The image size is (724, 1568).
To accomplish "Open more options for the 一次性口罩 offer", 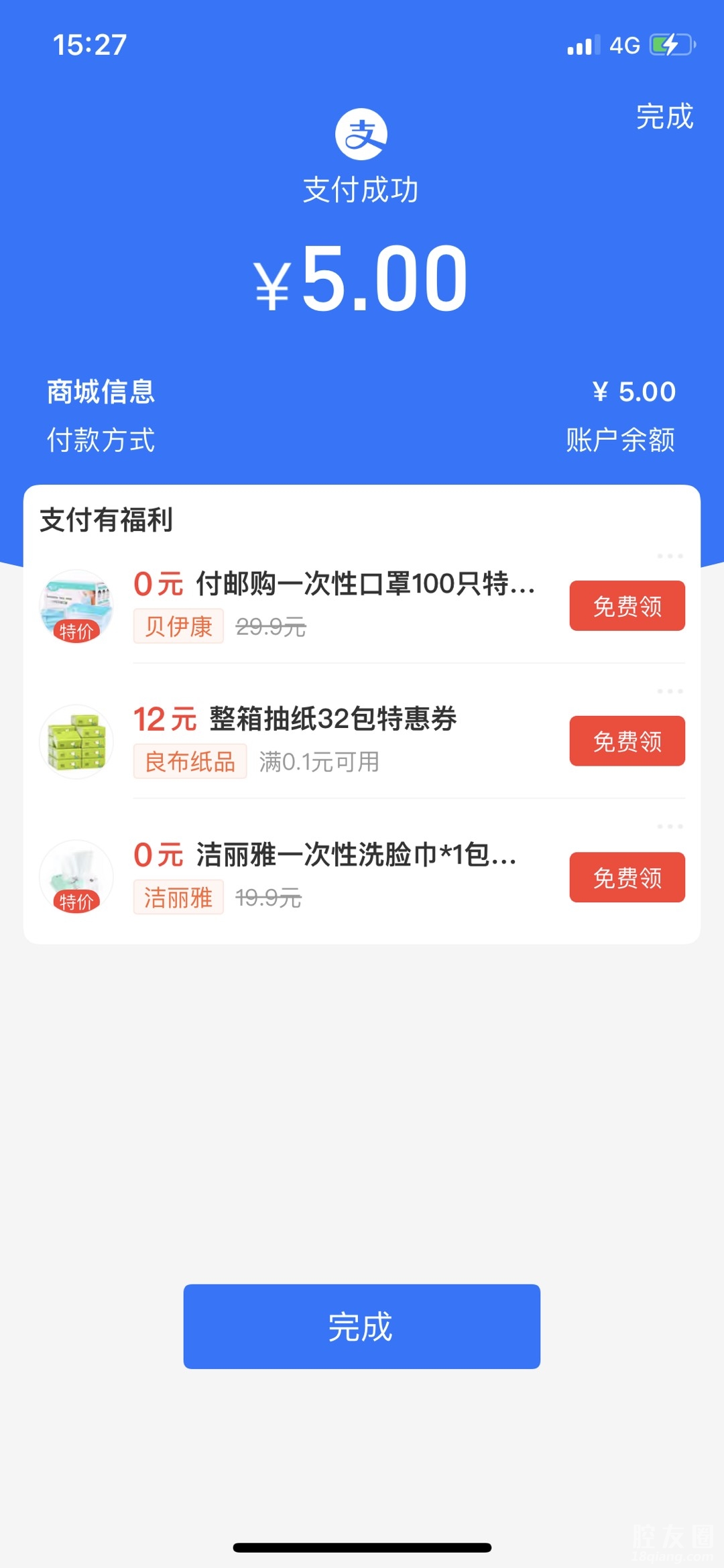I will point(670,556).
